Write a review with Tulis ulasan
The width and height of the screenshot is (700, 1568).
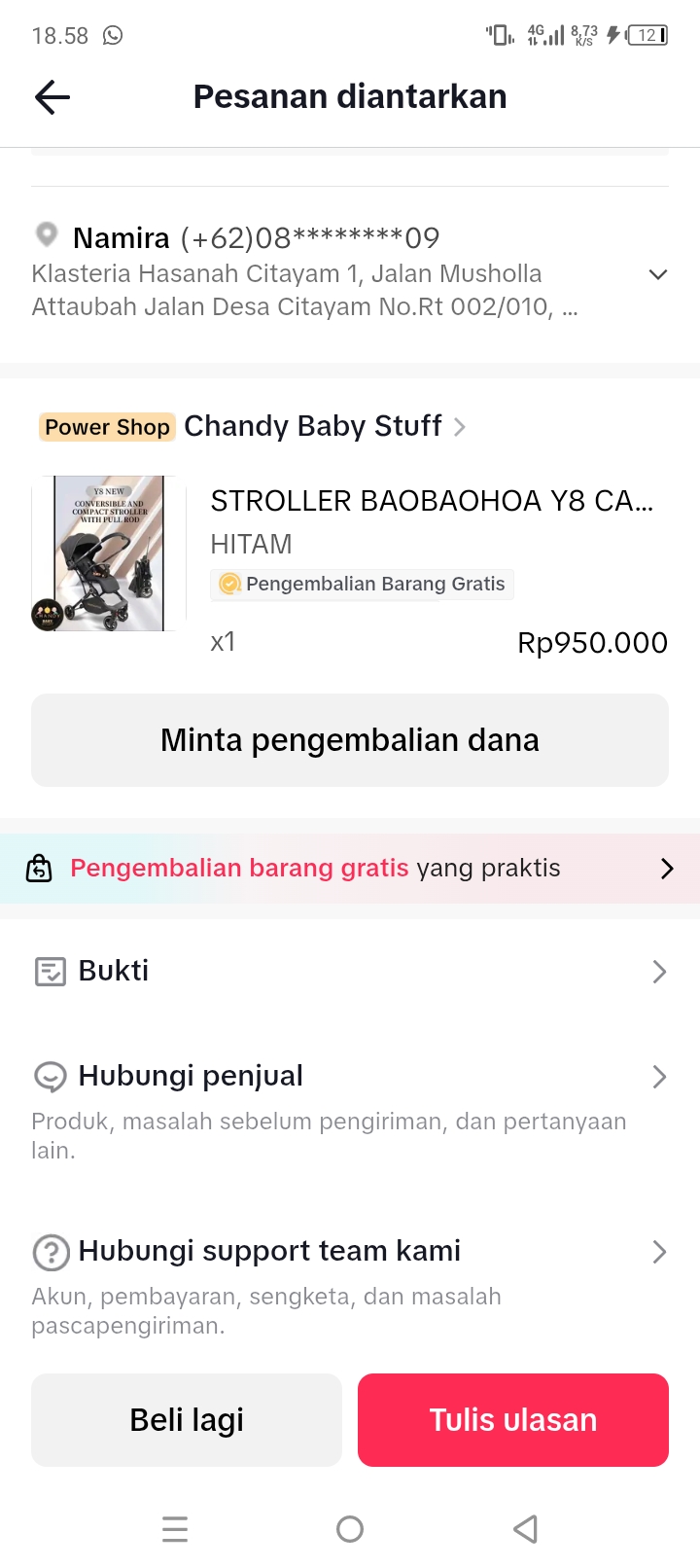tap(513, 1420)
